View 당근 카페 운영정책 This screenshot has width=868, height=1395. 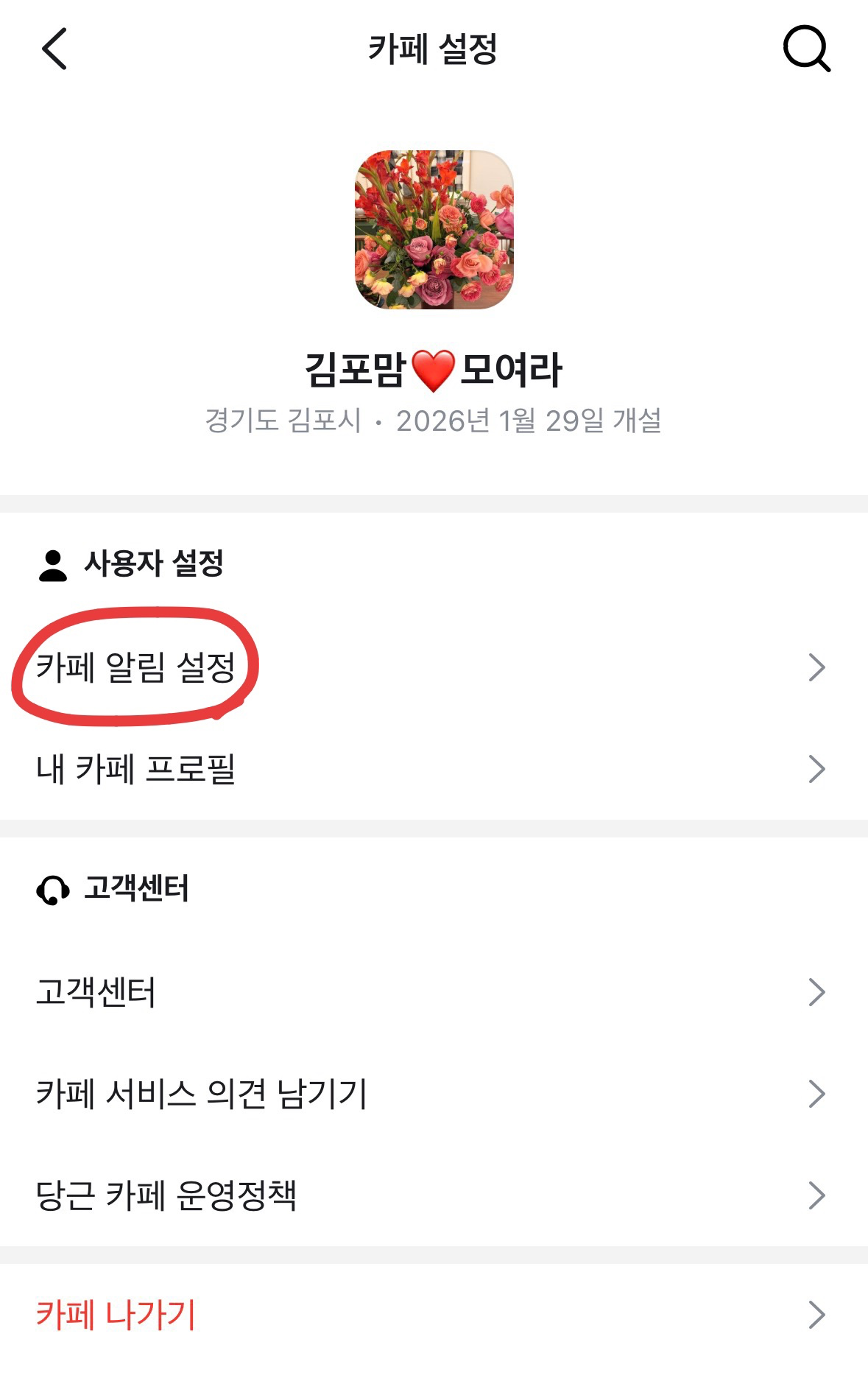coord(434,1195)
